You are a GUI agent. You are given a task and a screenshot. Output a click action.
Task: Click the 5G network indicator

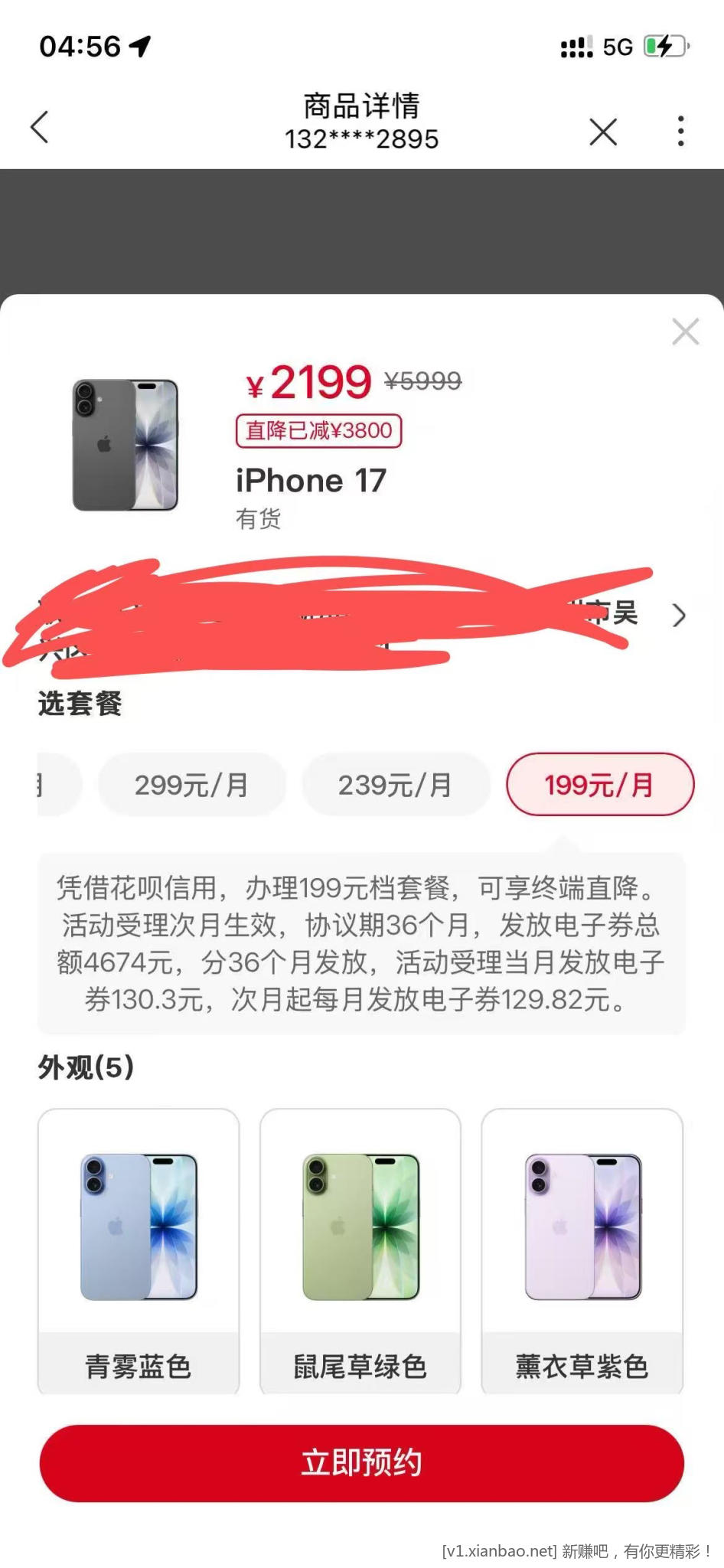pyautogui.click(x=617, y=46)
